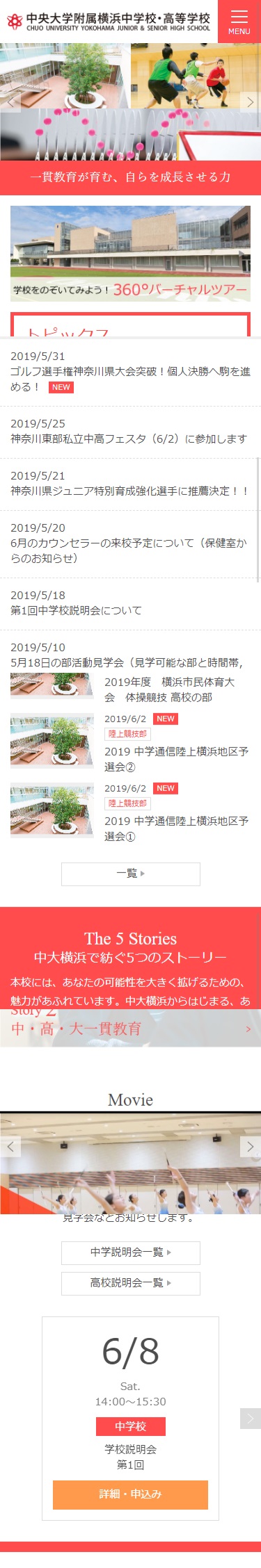261x1568 pixels.
Task: Open the MENU hamburger button
Action: [x=239, y=22]
